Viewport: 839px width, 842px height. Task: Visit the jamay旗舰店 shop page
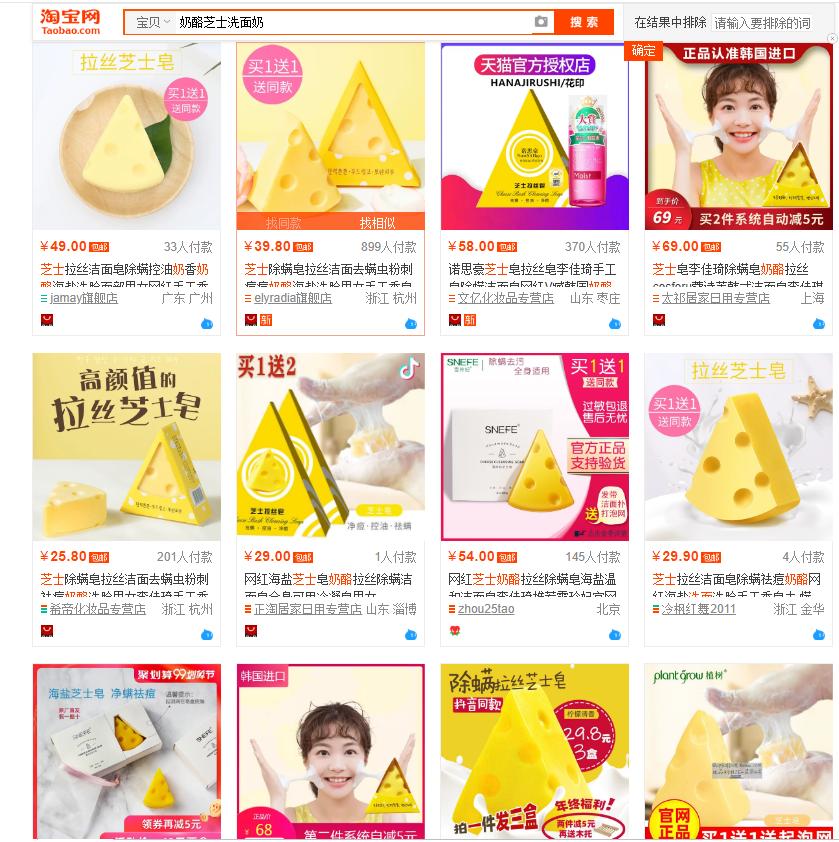click(x=82, y=297)
